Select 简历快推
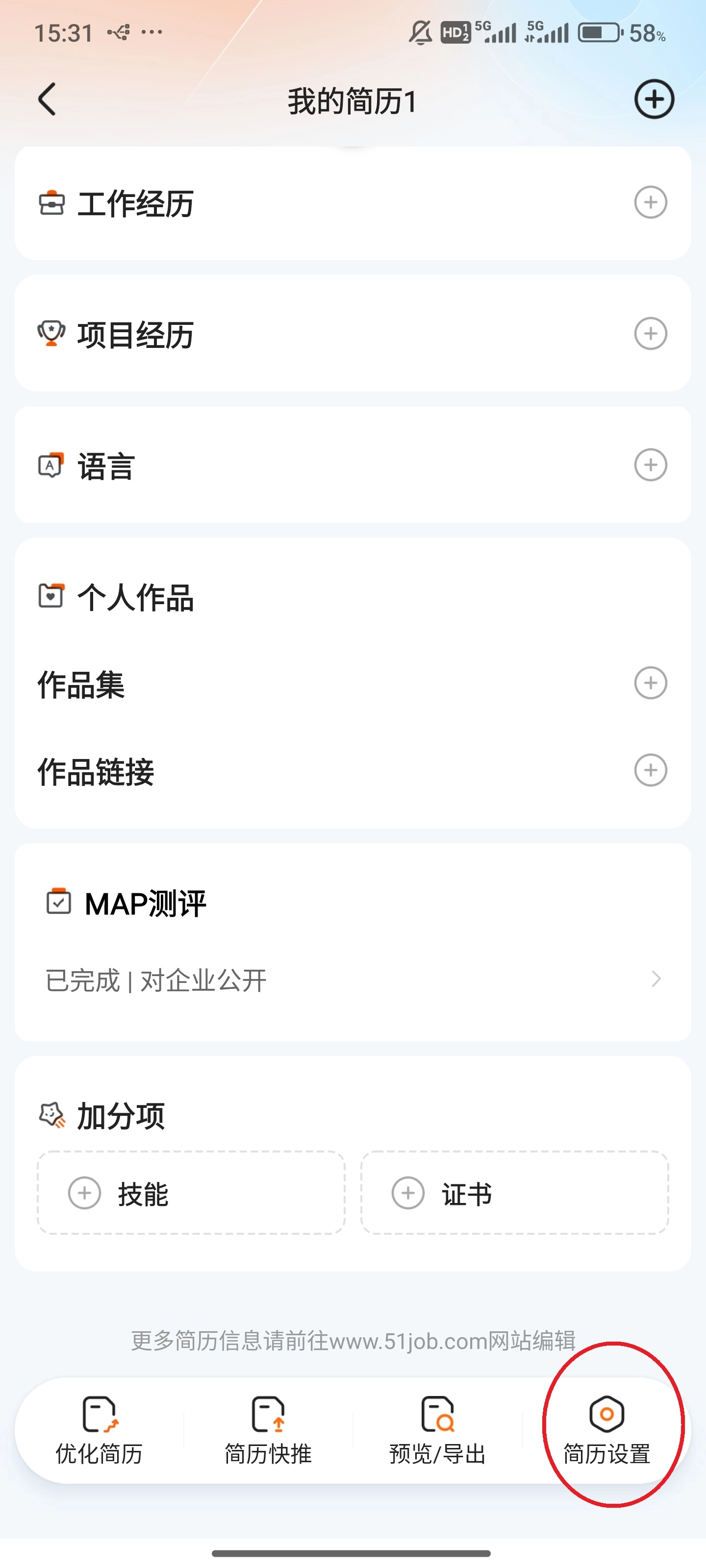 point(268,1430)
